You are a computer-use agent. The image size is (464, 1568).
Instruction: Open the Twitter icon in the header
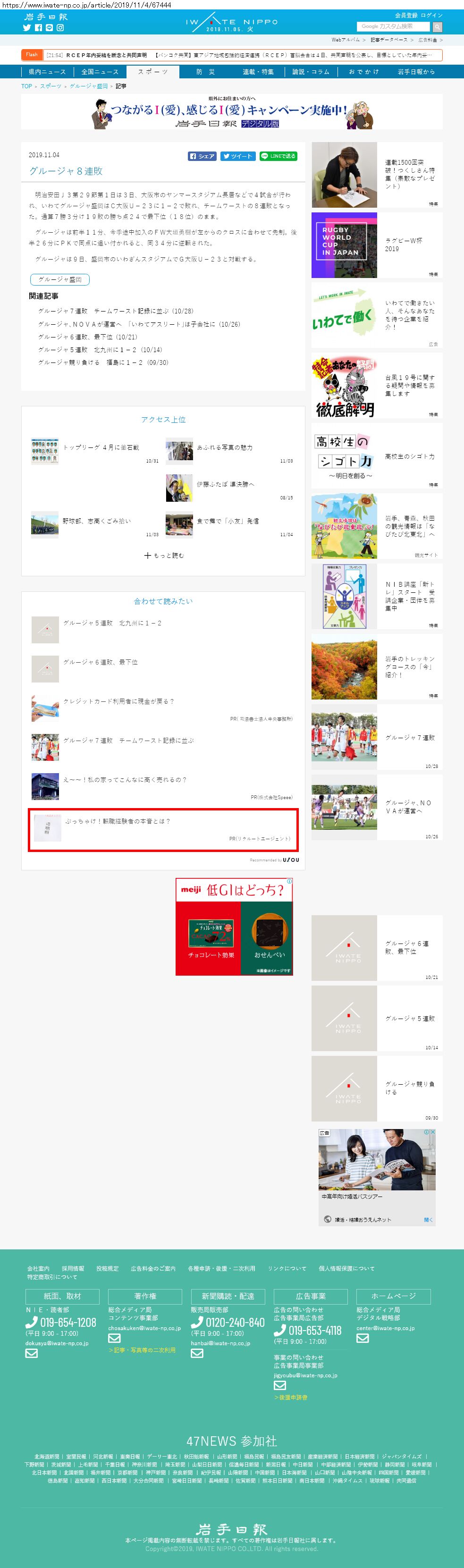(x=27, y=27)
